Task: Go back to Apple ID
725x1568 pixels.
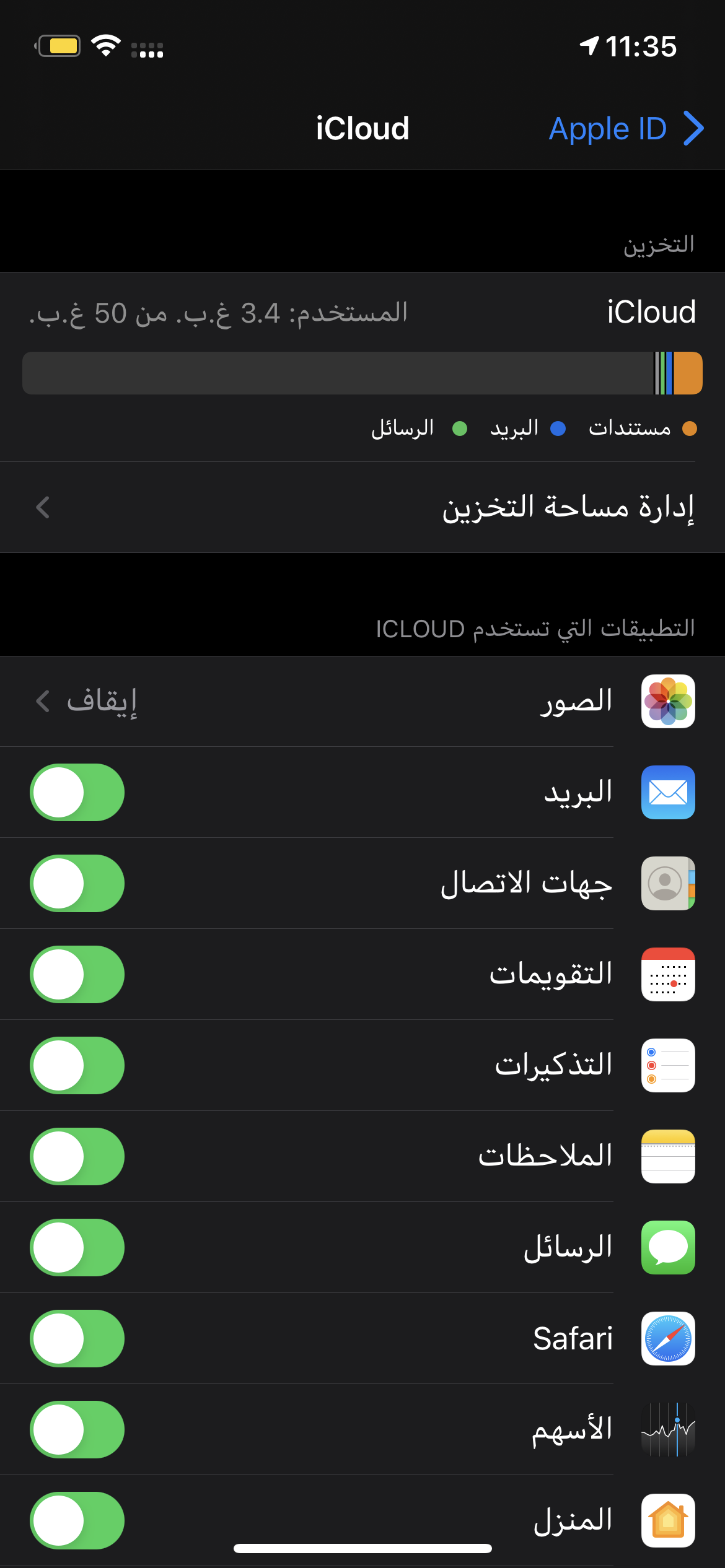Action: [626, 129]
